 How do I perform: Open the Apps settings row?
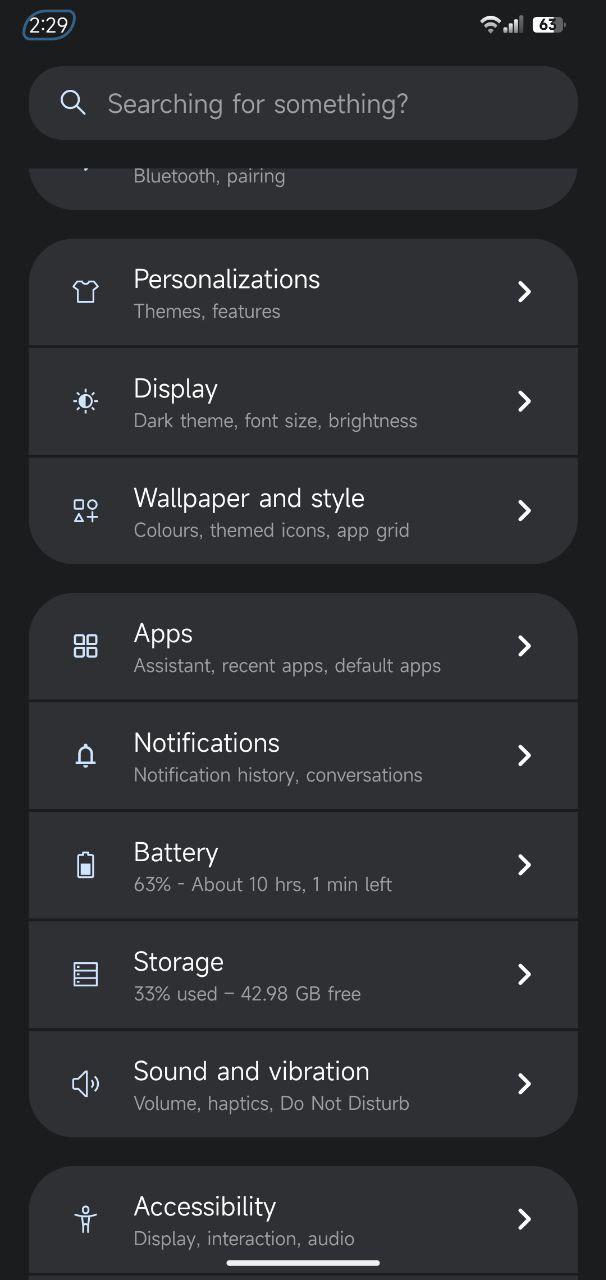pyautogui.click(x=303, y=646)
